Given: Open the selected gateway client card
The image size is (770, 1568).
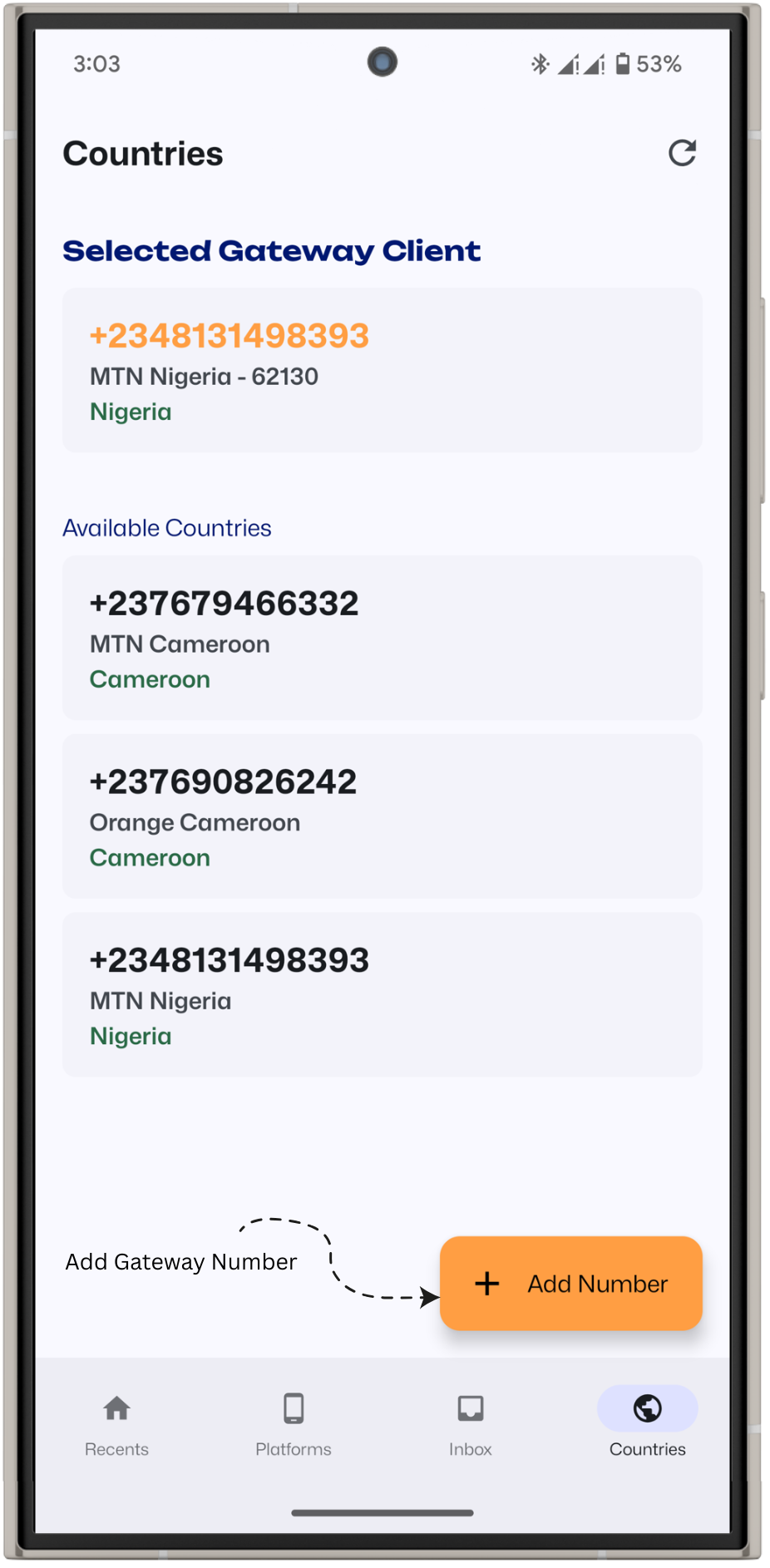Looking at the screenshot, I should point(382,370).
